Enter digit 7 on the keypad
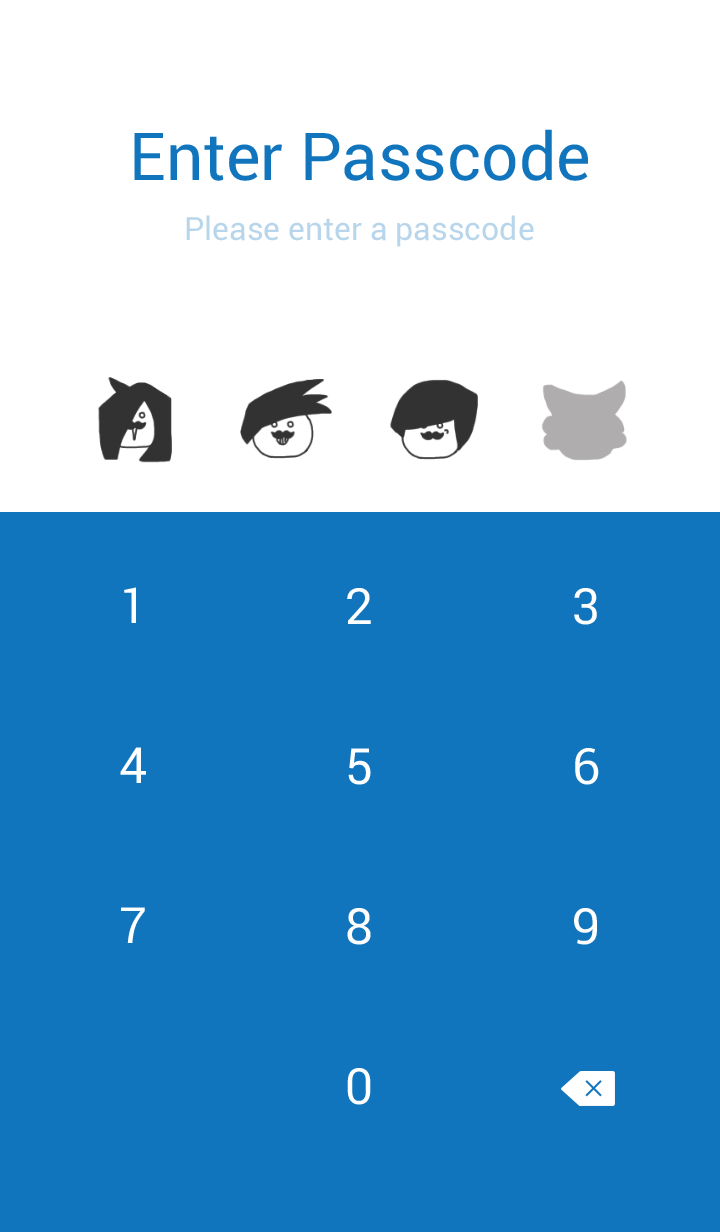This screenshot has height=1232, width=720. [133, 927]
